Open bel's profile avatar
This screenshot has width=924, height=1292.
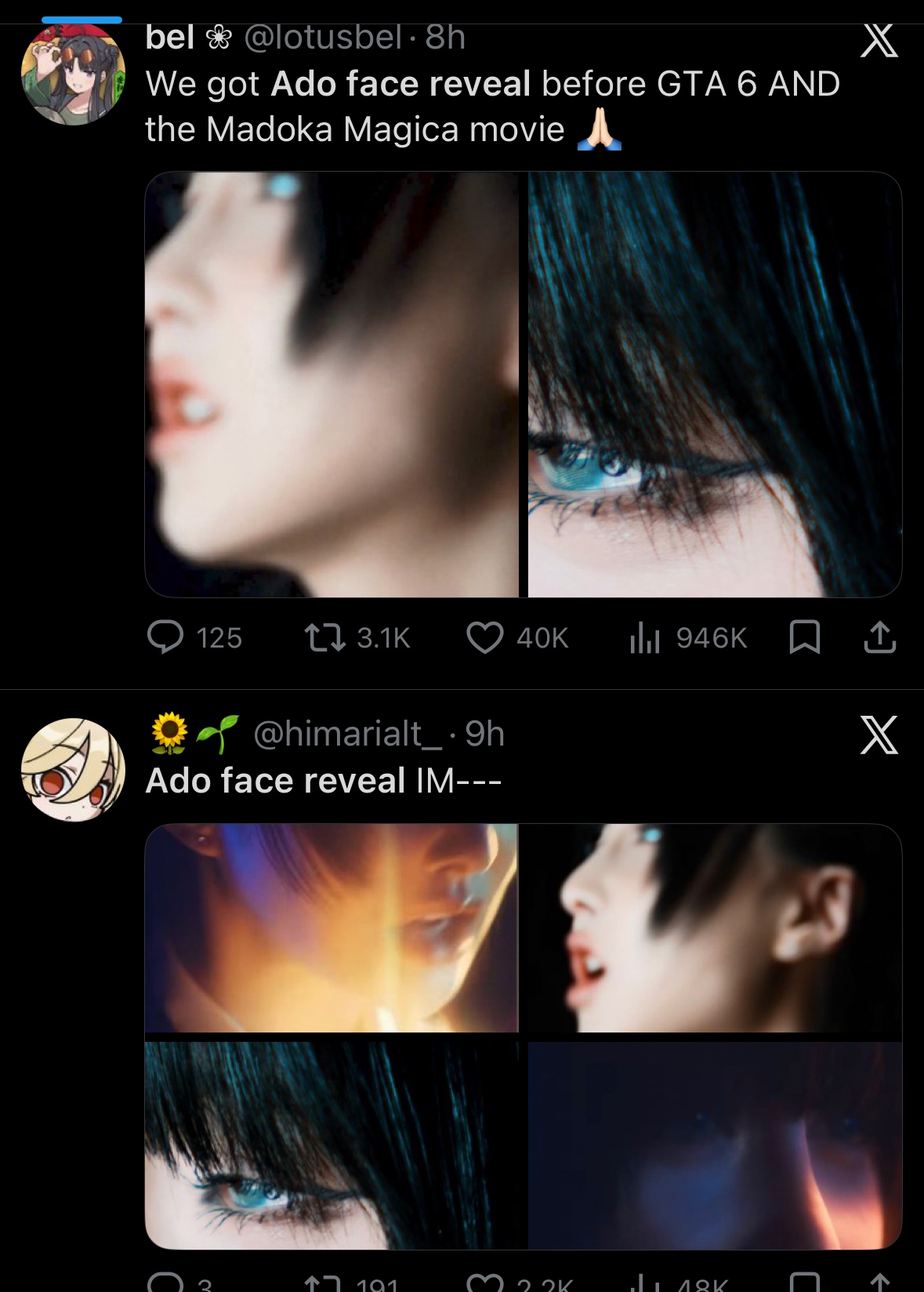click(x=73, y=74)
